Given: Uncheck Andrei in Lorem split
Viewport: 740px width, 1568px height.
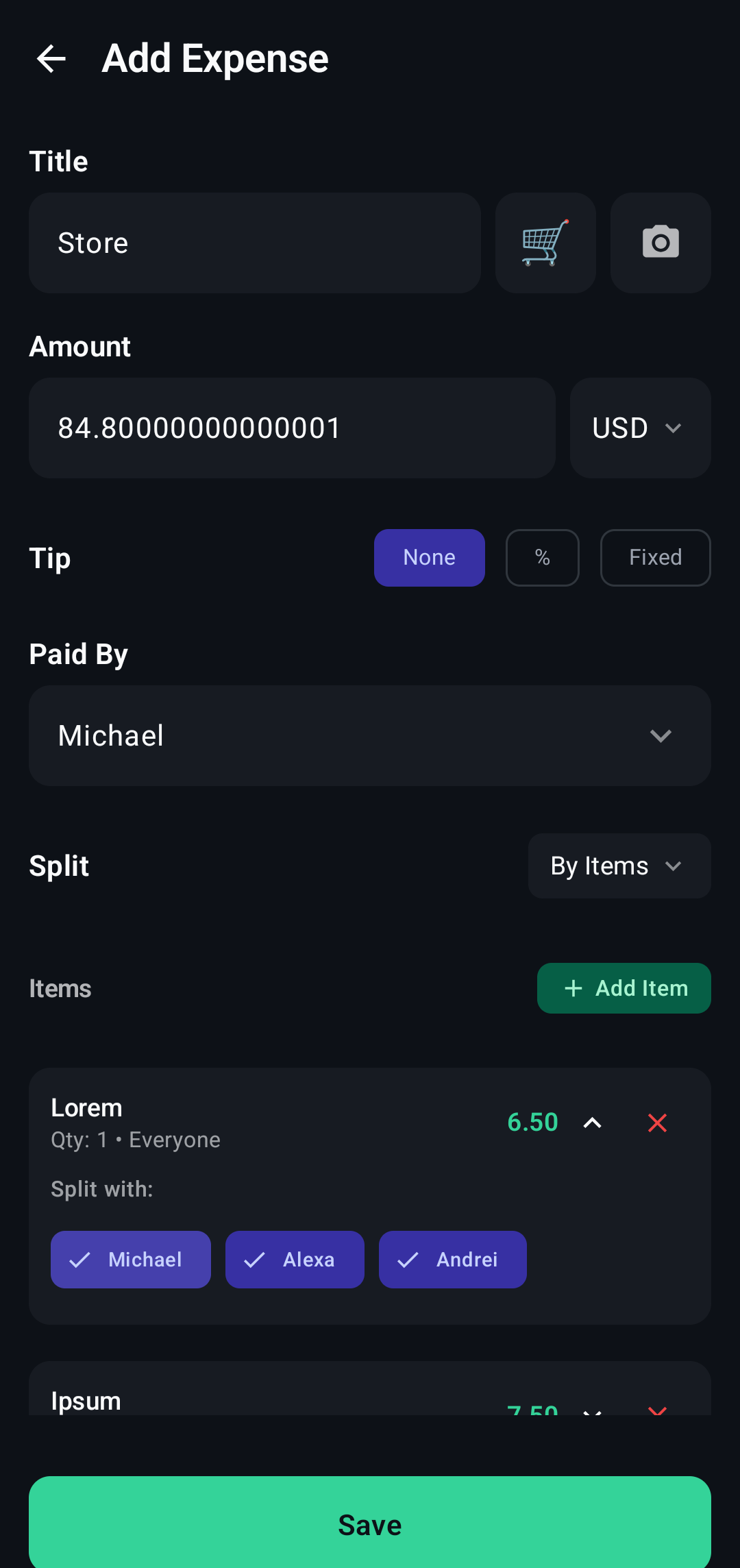Looking at the screenshot, I should (x=452, y=1260).
